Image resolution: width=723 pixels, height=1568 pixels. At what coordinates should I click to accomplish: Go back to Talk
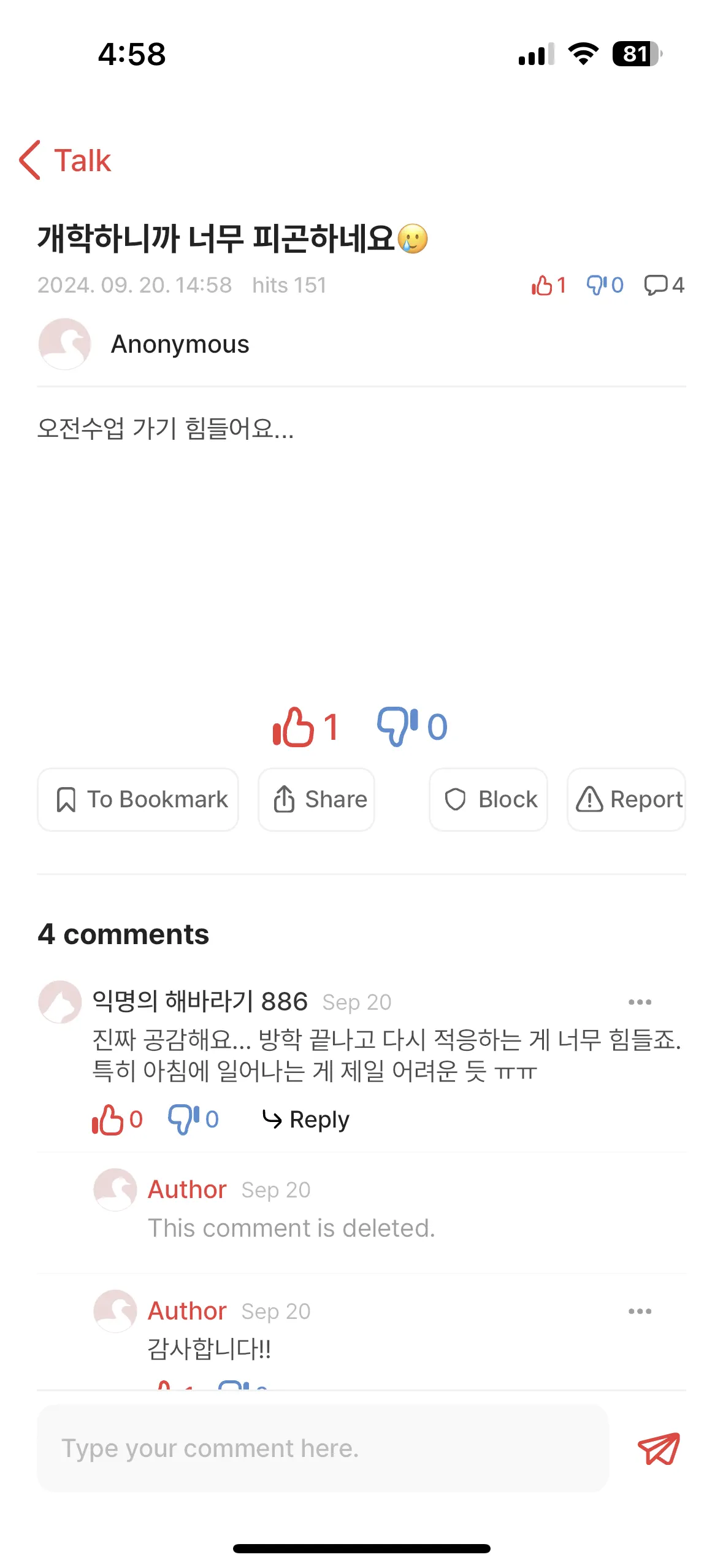(65, 160)
